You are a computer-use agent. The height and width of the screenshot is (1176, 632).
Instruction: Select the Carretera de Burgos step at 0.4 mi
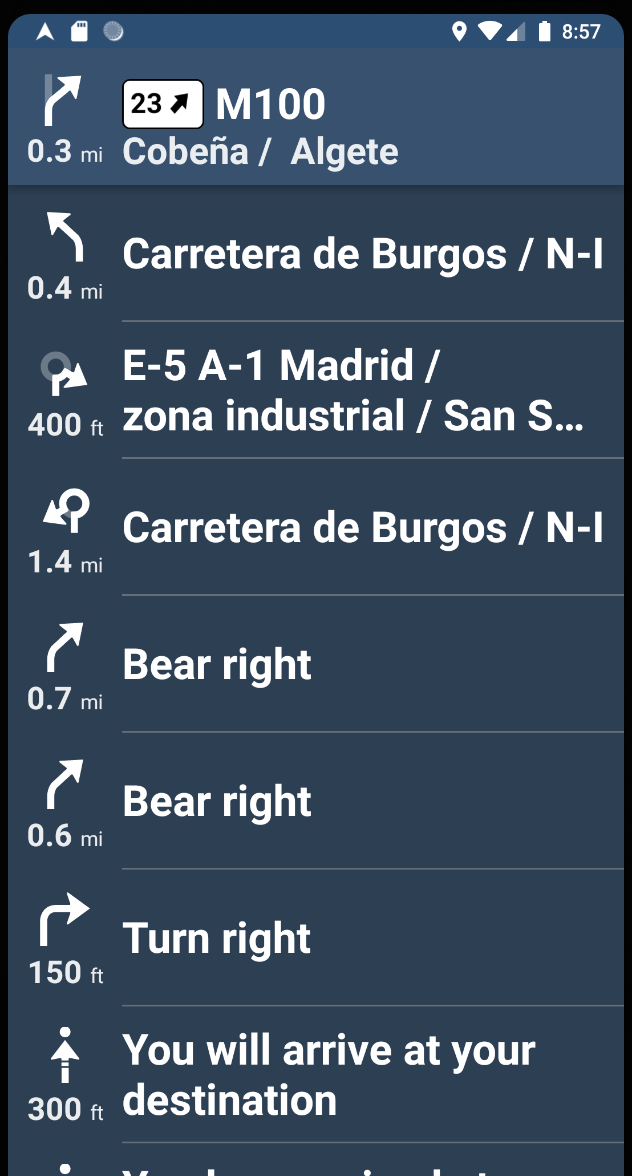coord(316,255)
